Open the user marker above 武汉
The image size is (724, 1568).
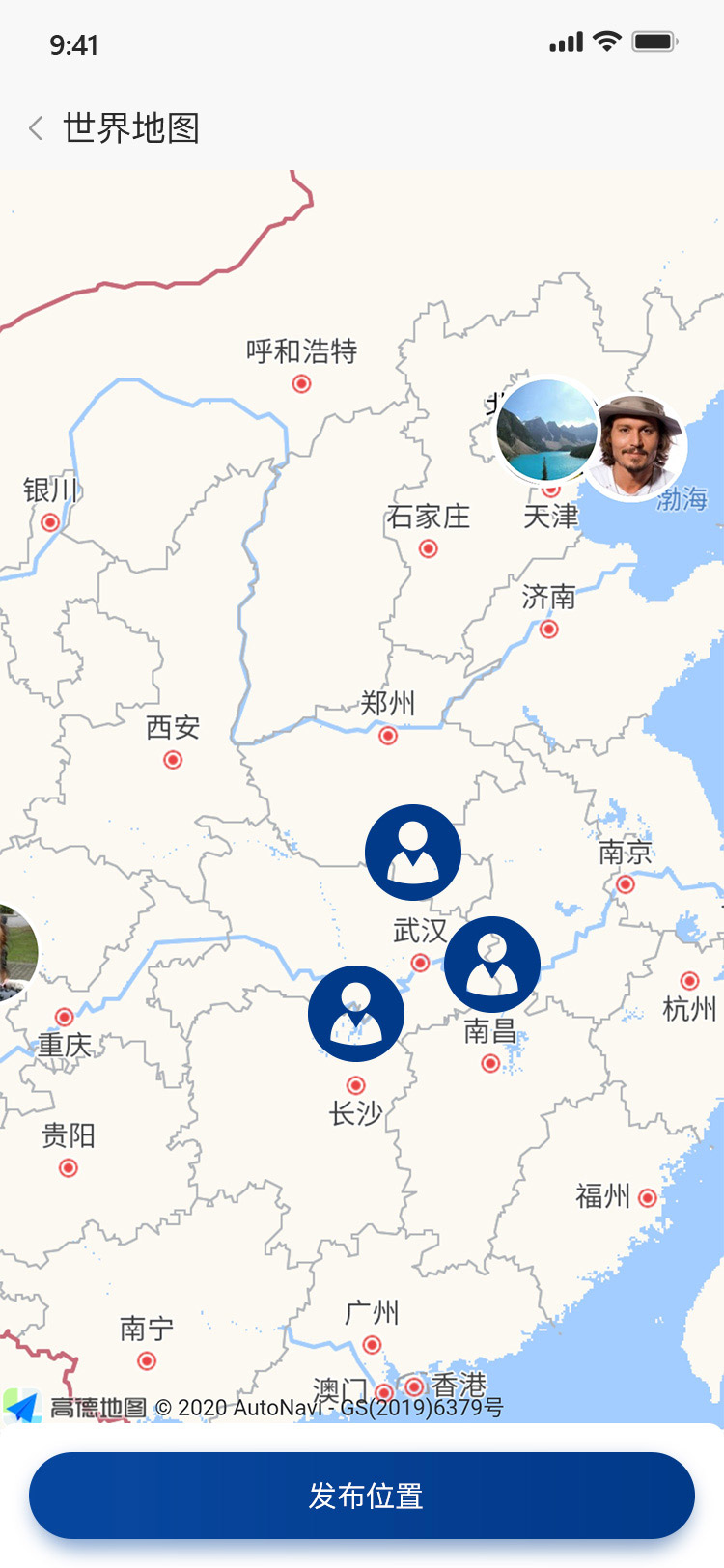pyautogui.click(x=413, y=853)
